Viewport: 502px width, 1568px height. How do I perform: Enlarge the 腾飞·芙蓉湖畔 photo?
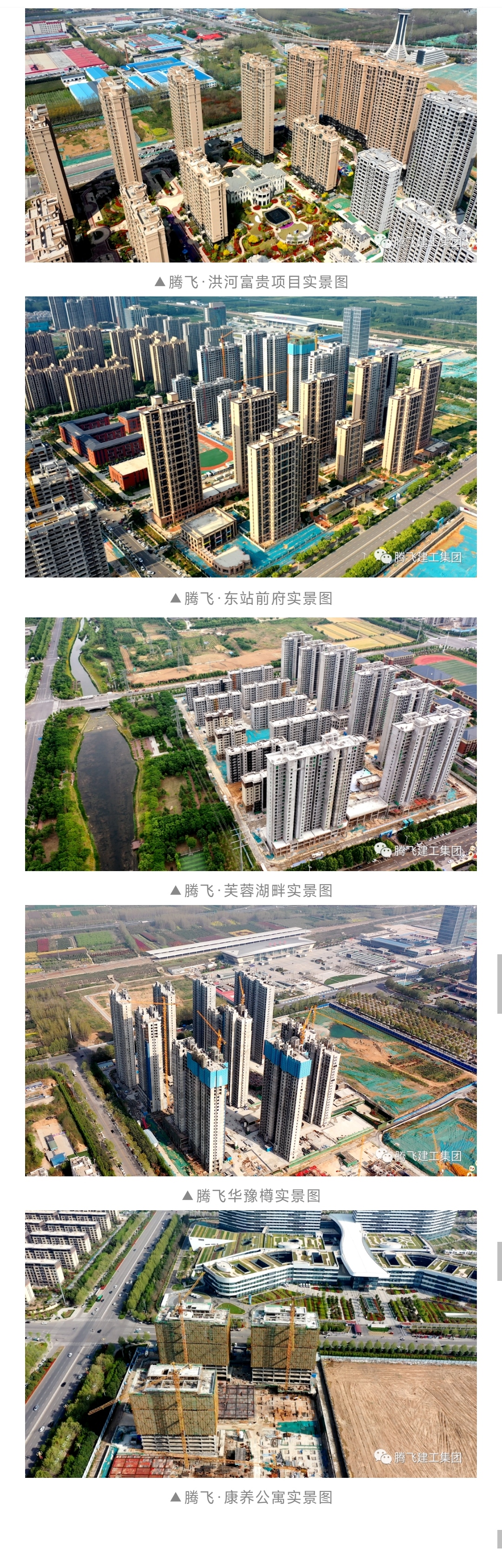tap(251, 744)
